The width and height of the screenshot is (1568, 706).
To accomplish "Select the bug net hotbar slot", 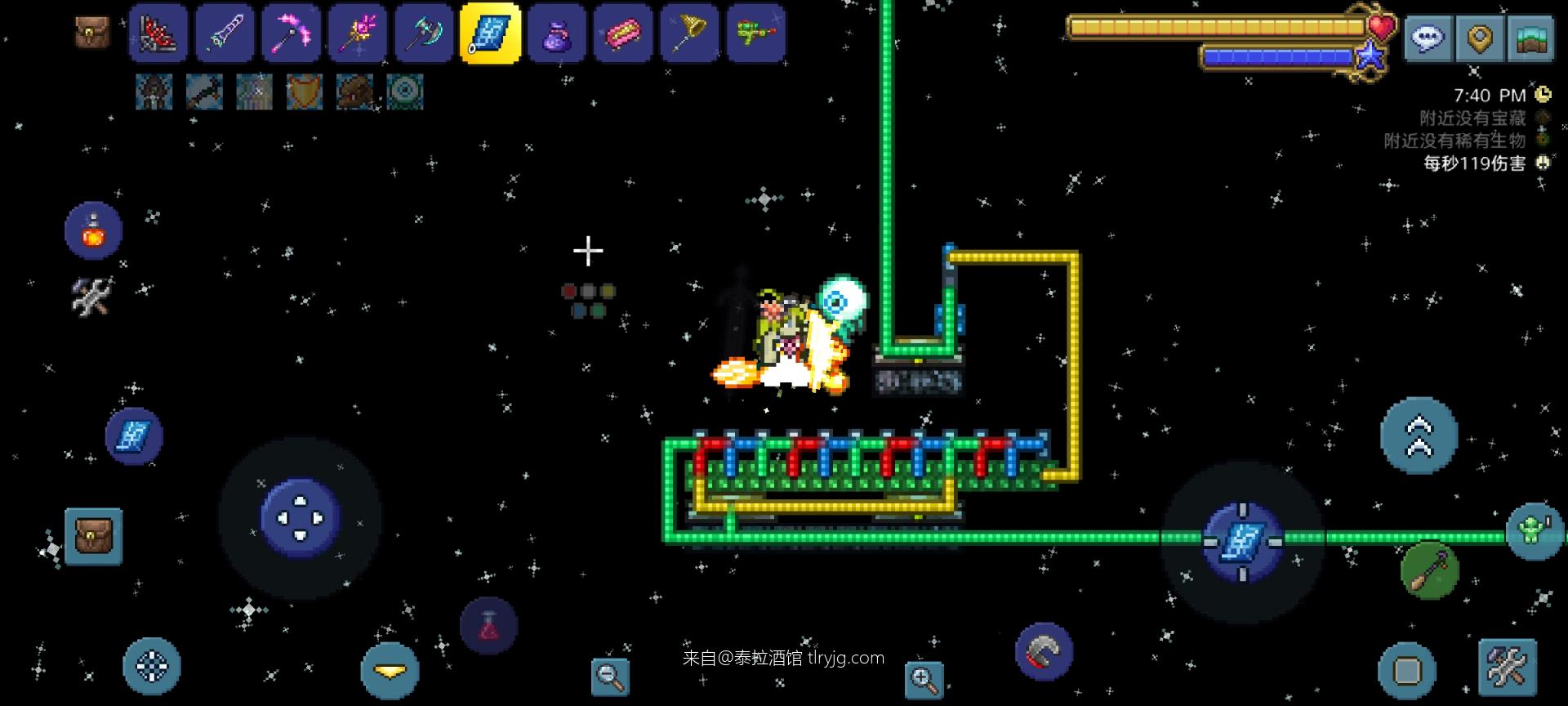I will pos(690,34).
